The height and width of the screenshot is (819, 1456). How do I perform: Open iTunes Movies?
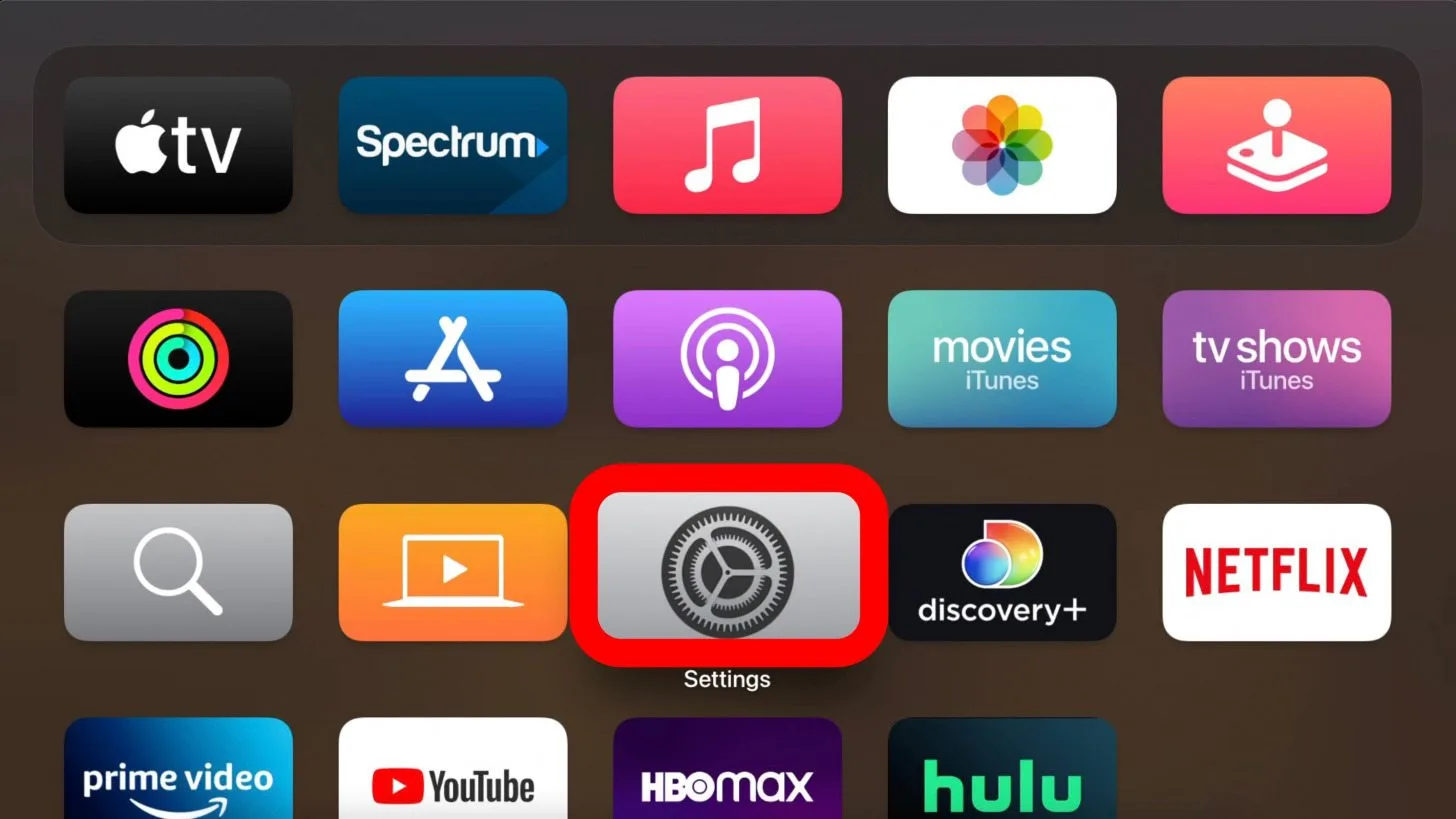pyautogui.click(x=1001, y=358)
